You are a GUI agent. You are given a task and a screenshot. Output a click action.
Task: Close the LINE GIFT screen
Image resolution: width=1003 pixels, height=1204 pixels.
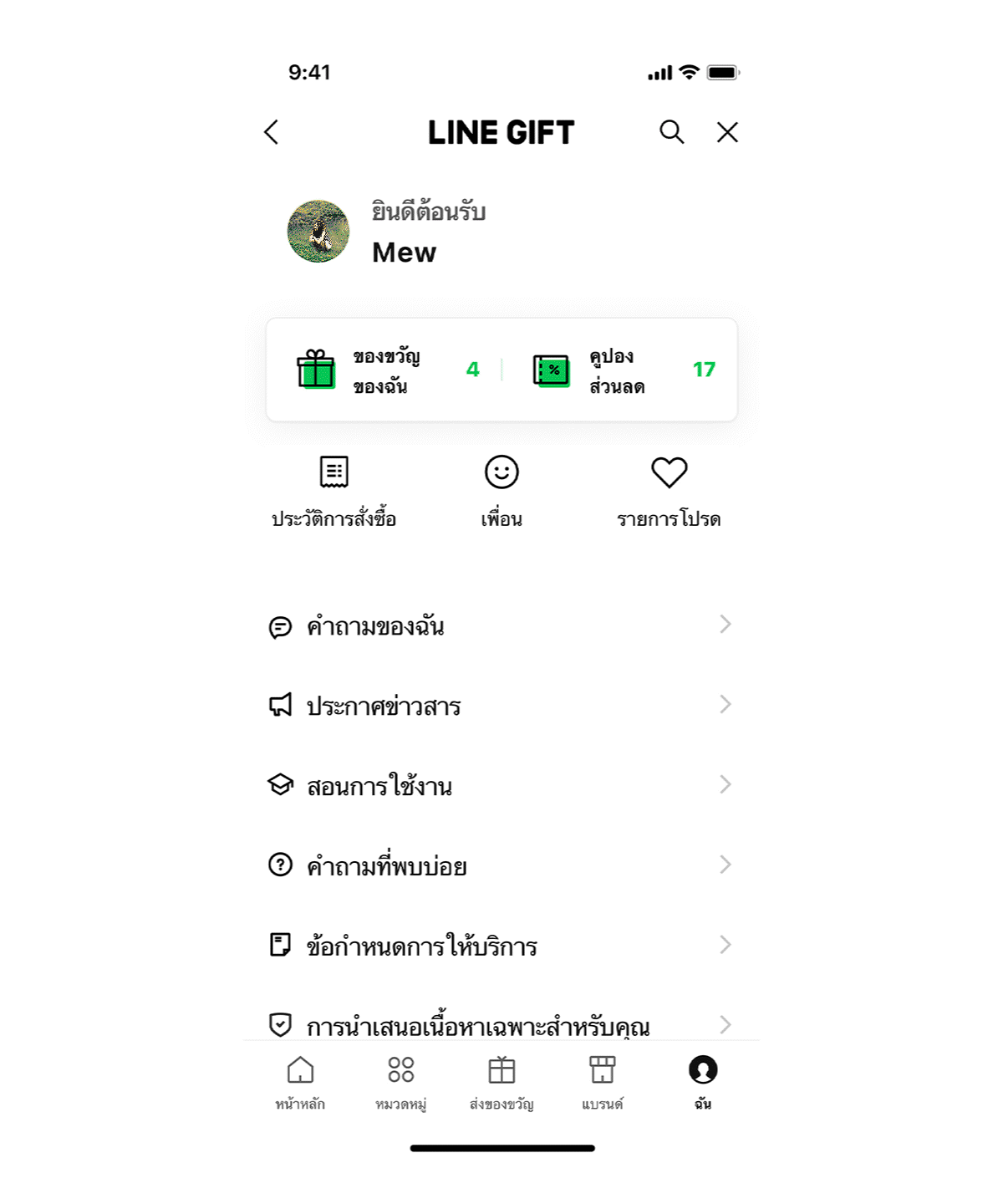point(727,132)
